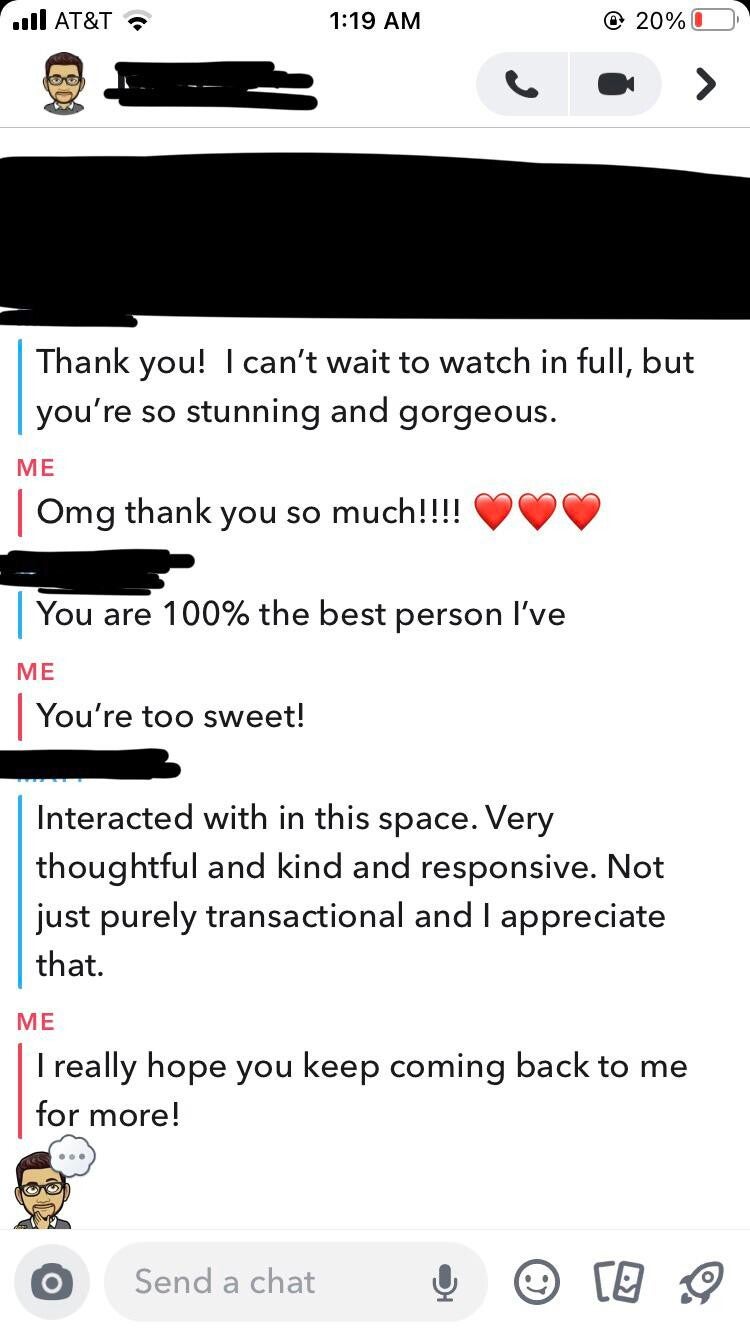Start a video call
This screenshot has height=1334, width=750.
point(615,85)
